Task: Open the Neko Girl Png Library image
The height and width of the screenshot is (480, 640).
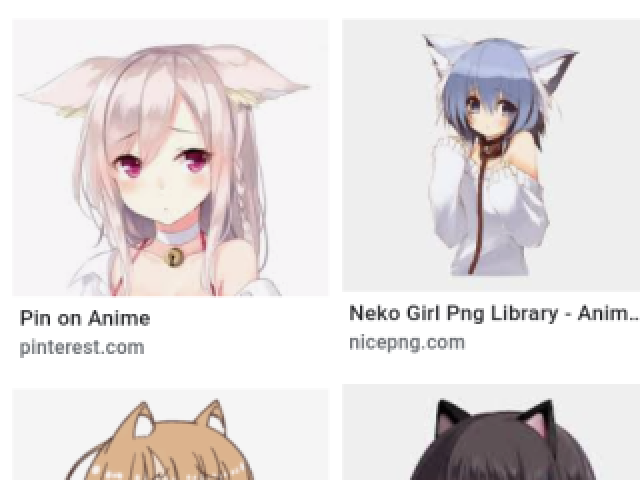Action: click(x=491, y=155)
